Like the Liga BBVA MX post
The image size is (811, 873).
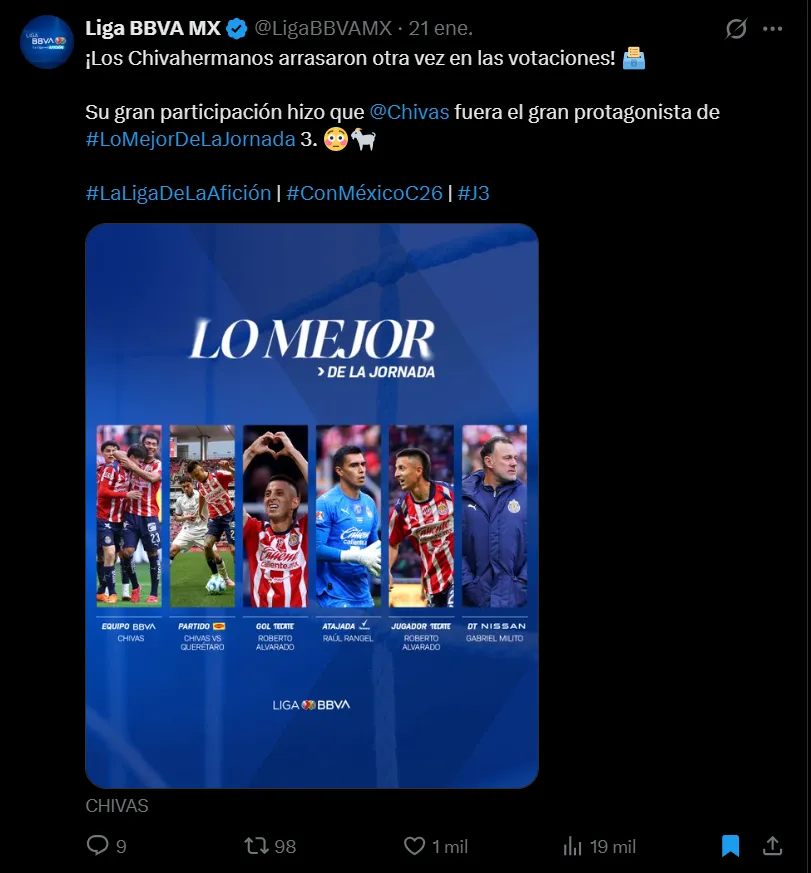(414, 846)
